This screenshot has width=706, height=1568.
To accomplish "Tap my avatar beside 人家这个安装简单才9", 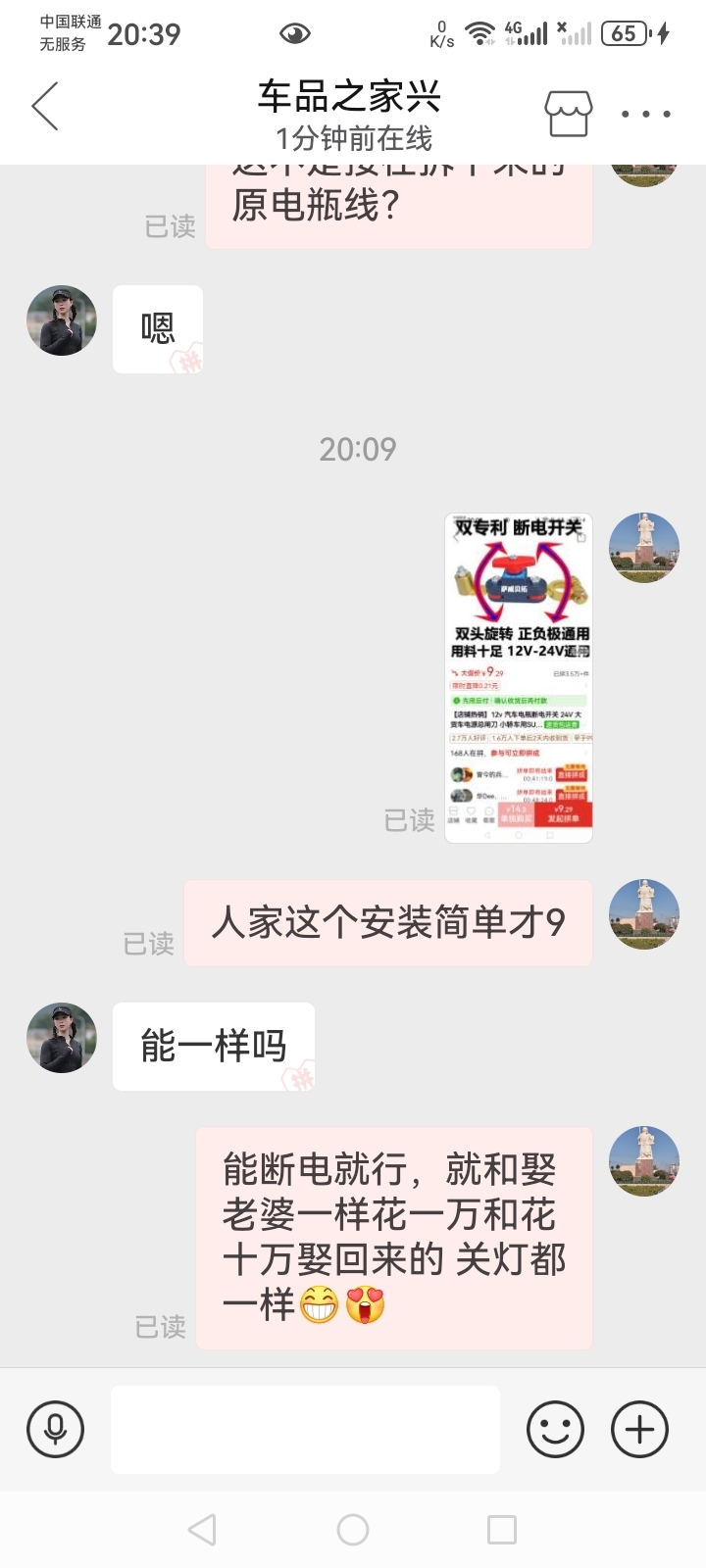I will click(x=644, y=914).
